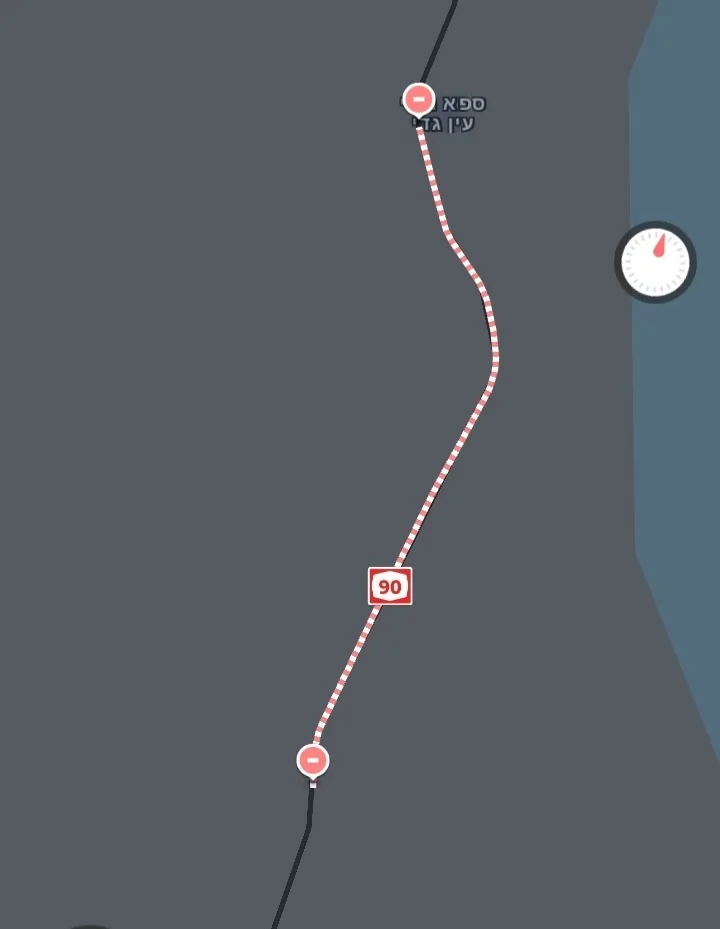Tap the compass button to reorient the map

tap(655, 262)
